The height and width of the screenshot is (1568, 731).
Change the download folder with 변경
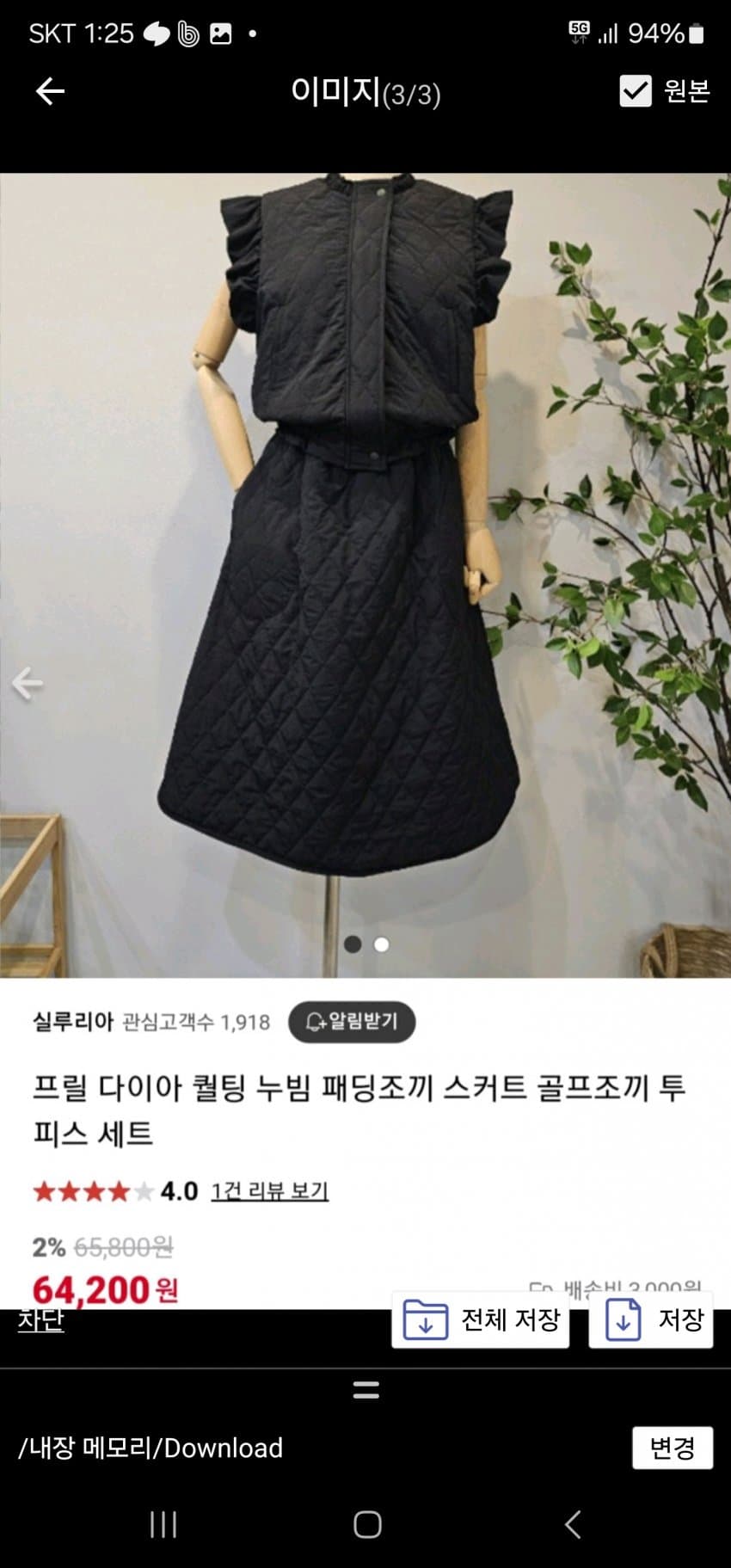point(672,1448)
